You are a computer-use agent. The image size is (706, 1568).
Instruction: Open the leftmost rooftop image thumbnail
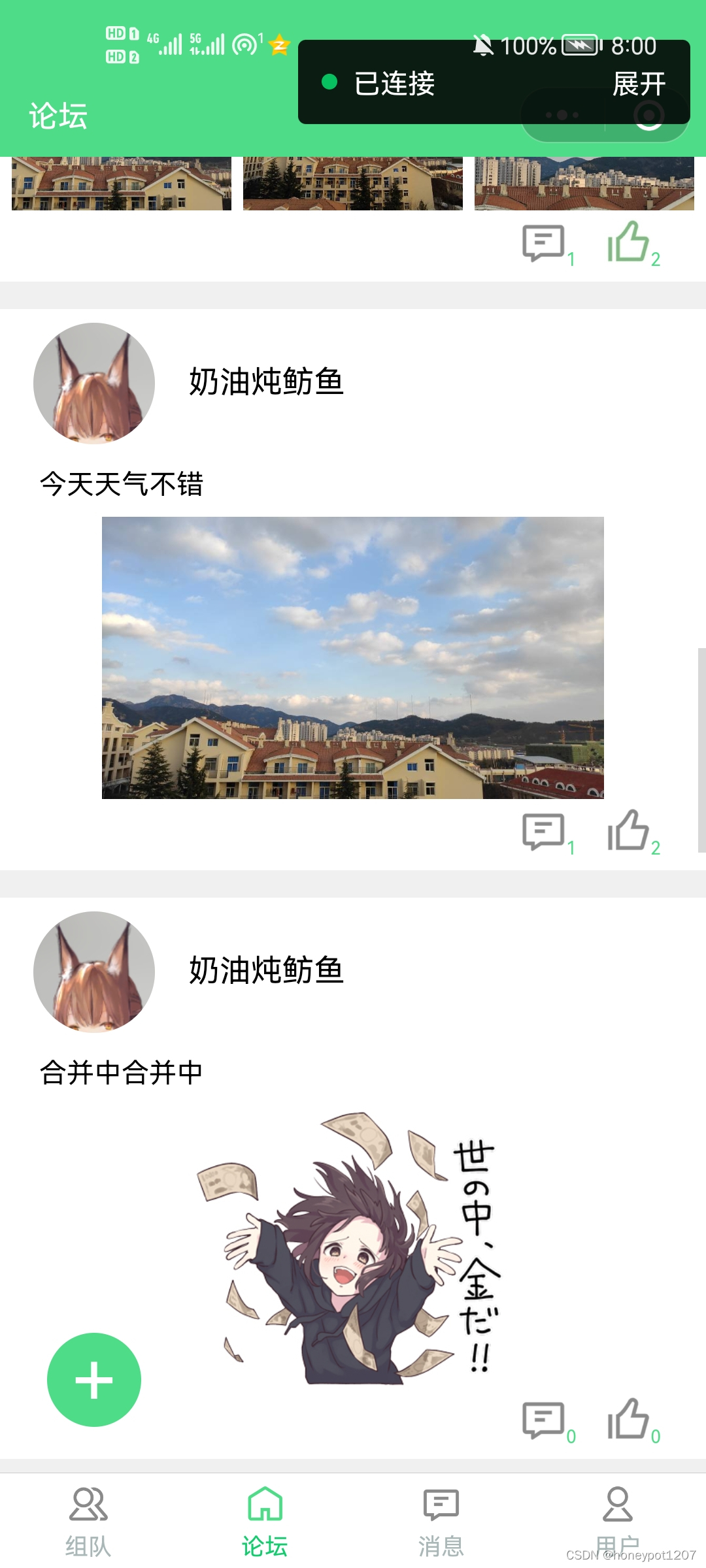121,183
